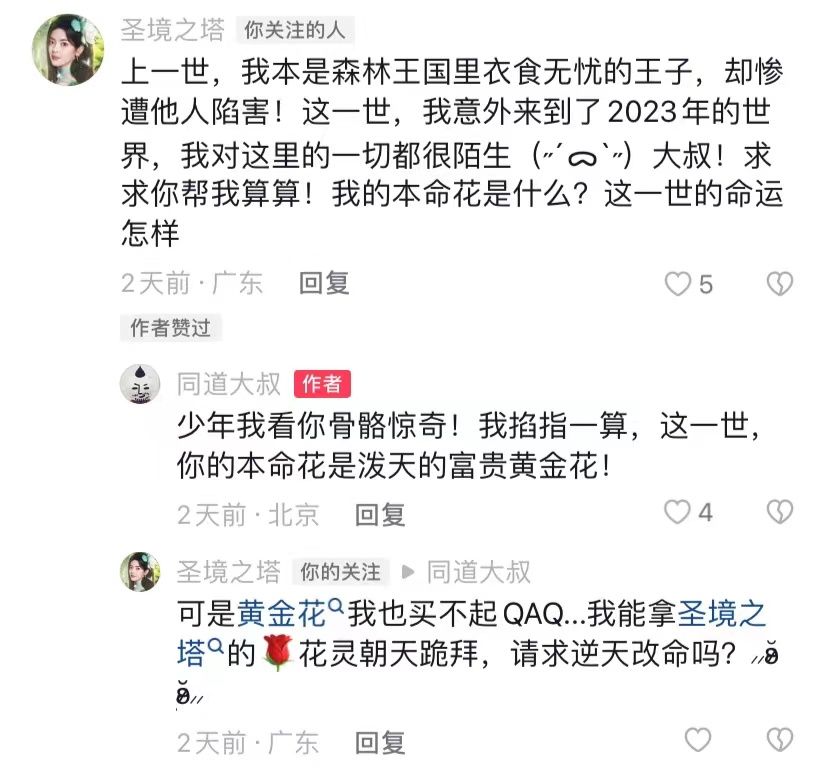828x773 pixels.
Task: Dislike 圣境之塔's reply about 黄金花
Action: (779, 741)
